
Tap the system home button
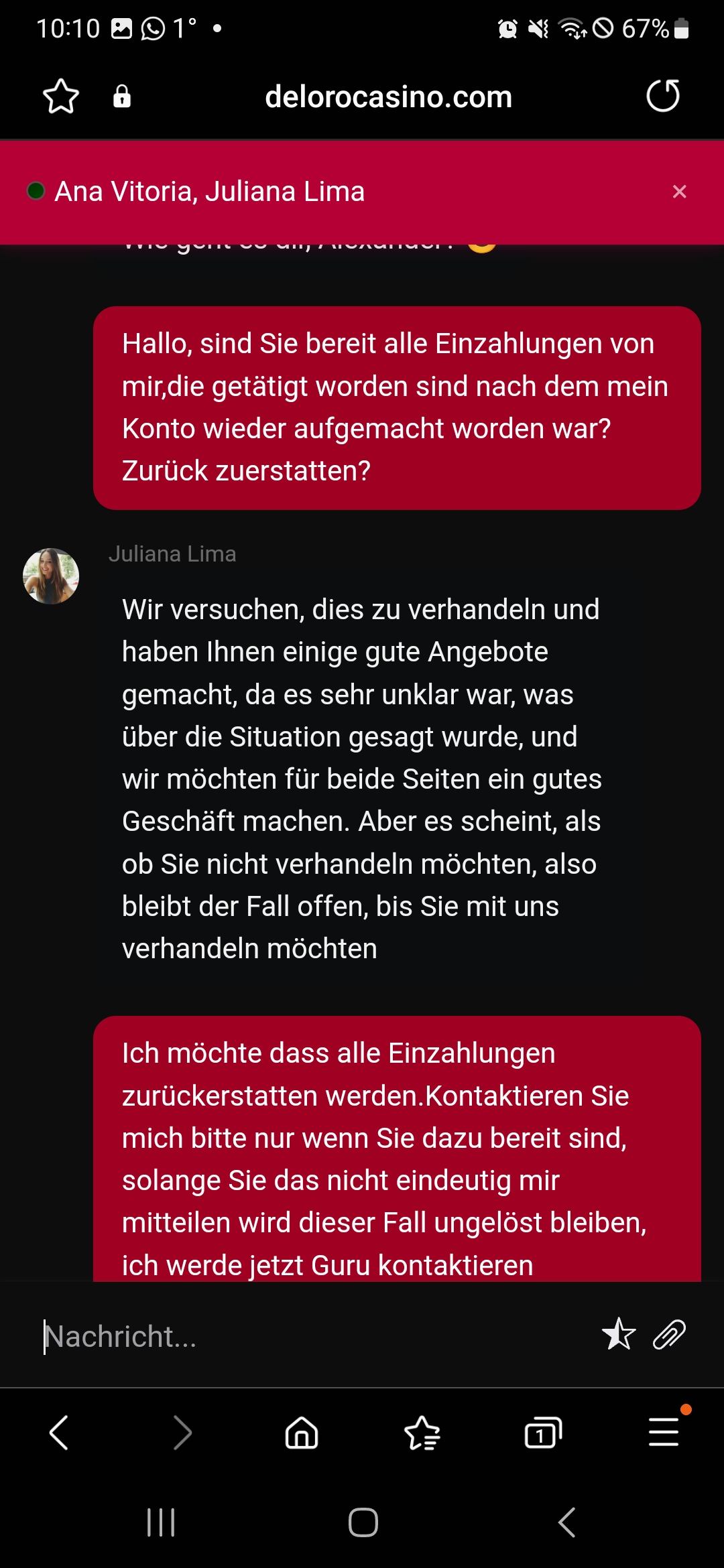pyautogui.click(x=363, y=1522)
